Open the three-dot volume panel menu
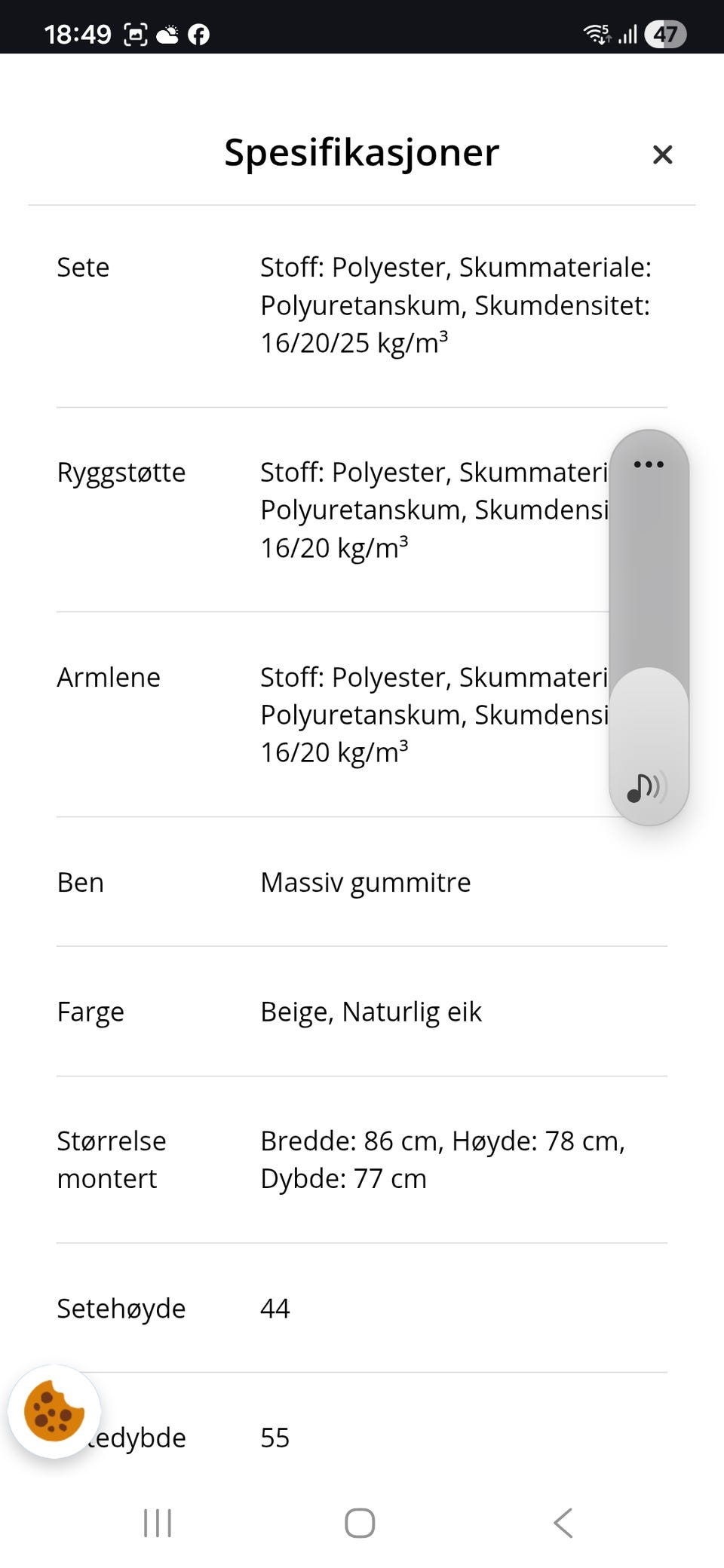 pyautogui.click(x=649, y=465)
